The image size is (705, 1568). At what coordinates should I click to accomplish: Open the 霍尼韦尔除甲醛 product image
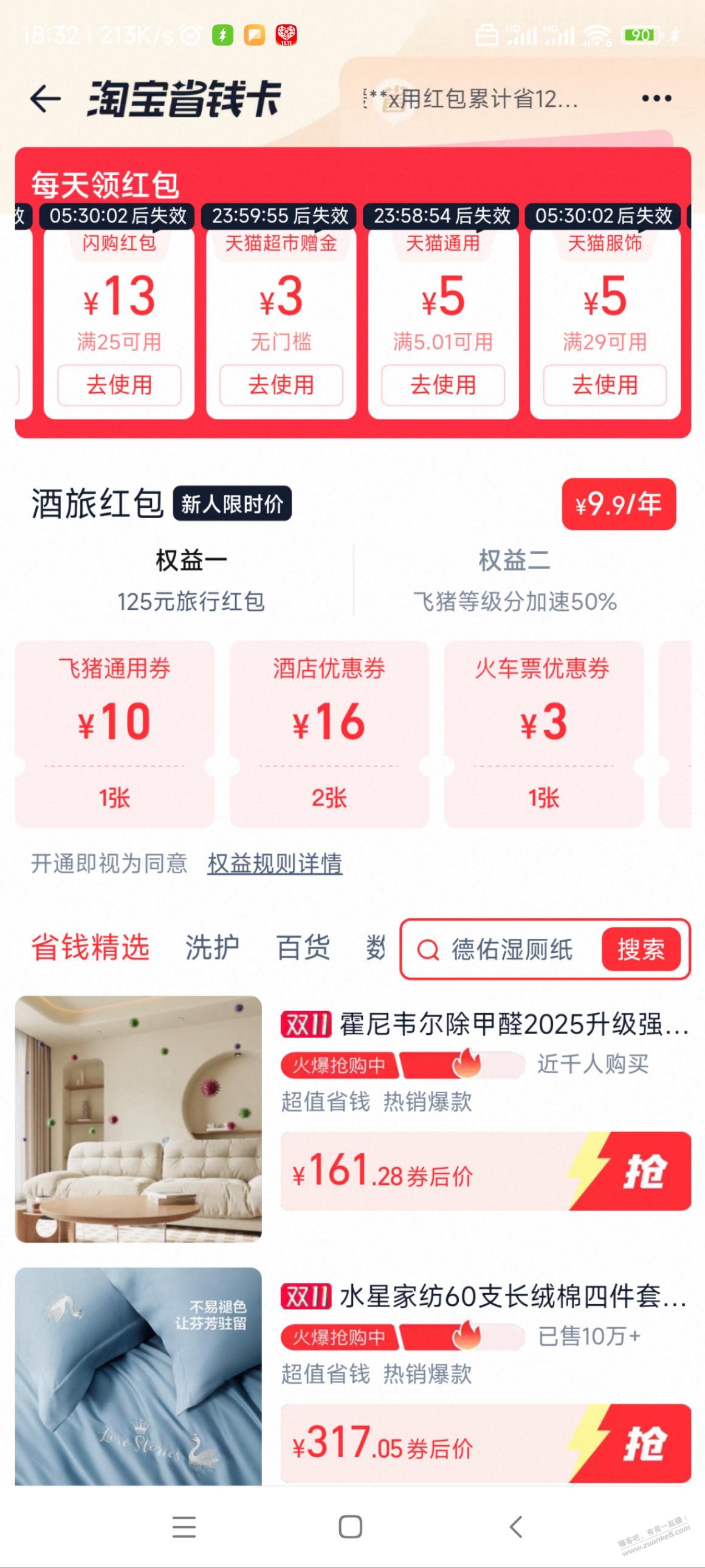click(138, 1118)
